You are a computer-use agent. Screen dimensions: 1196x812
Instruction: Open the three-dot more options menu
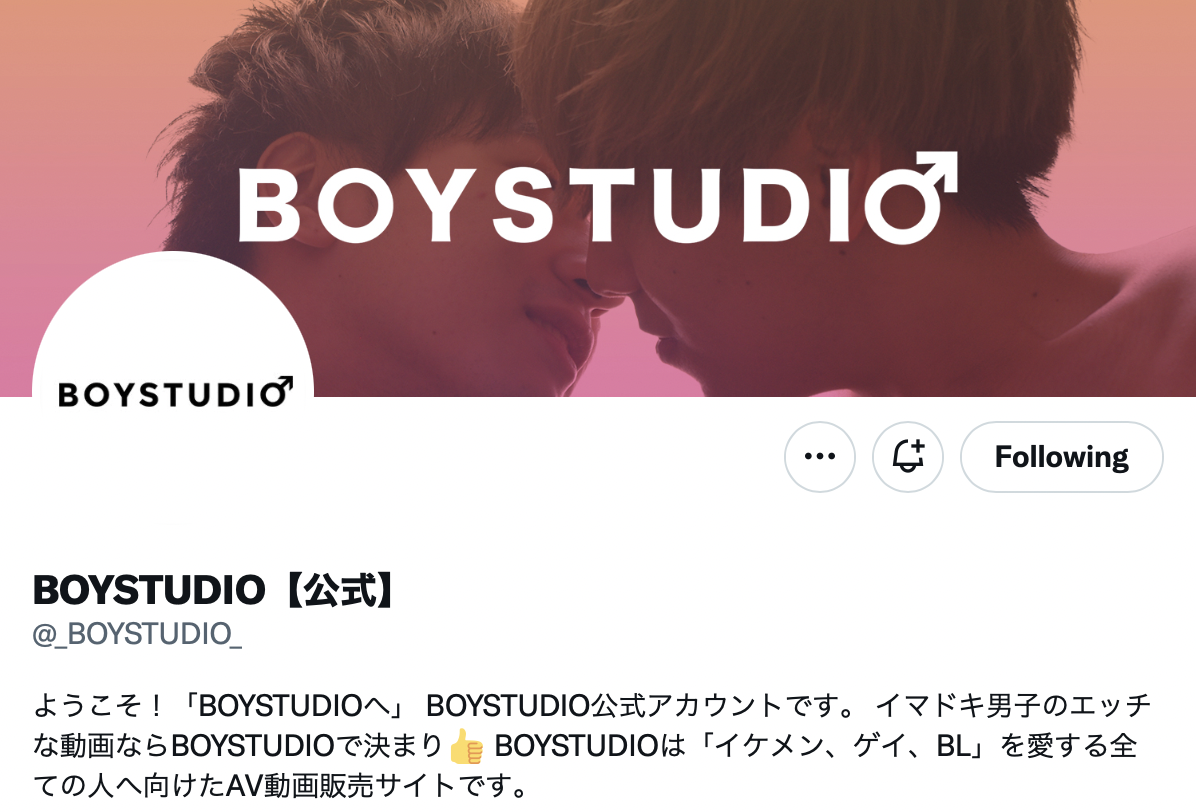820,457
